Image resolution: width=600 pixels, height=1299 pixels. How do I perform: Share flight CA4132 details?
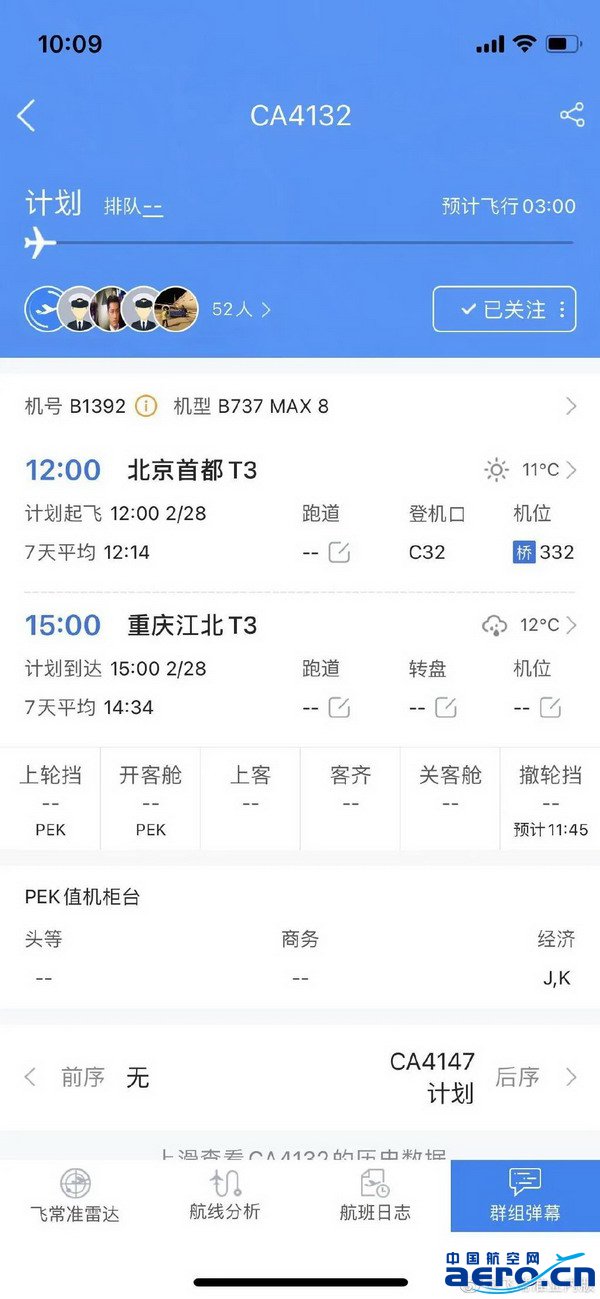pos(572,115)
